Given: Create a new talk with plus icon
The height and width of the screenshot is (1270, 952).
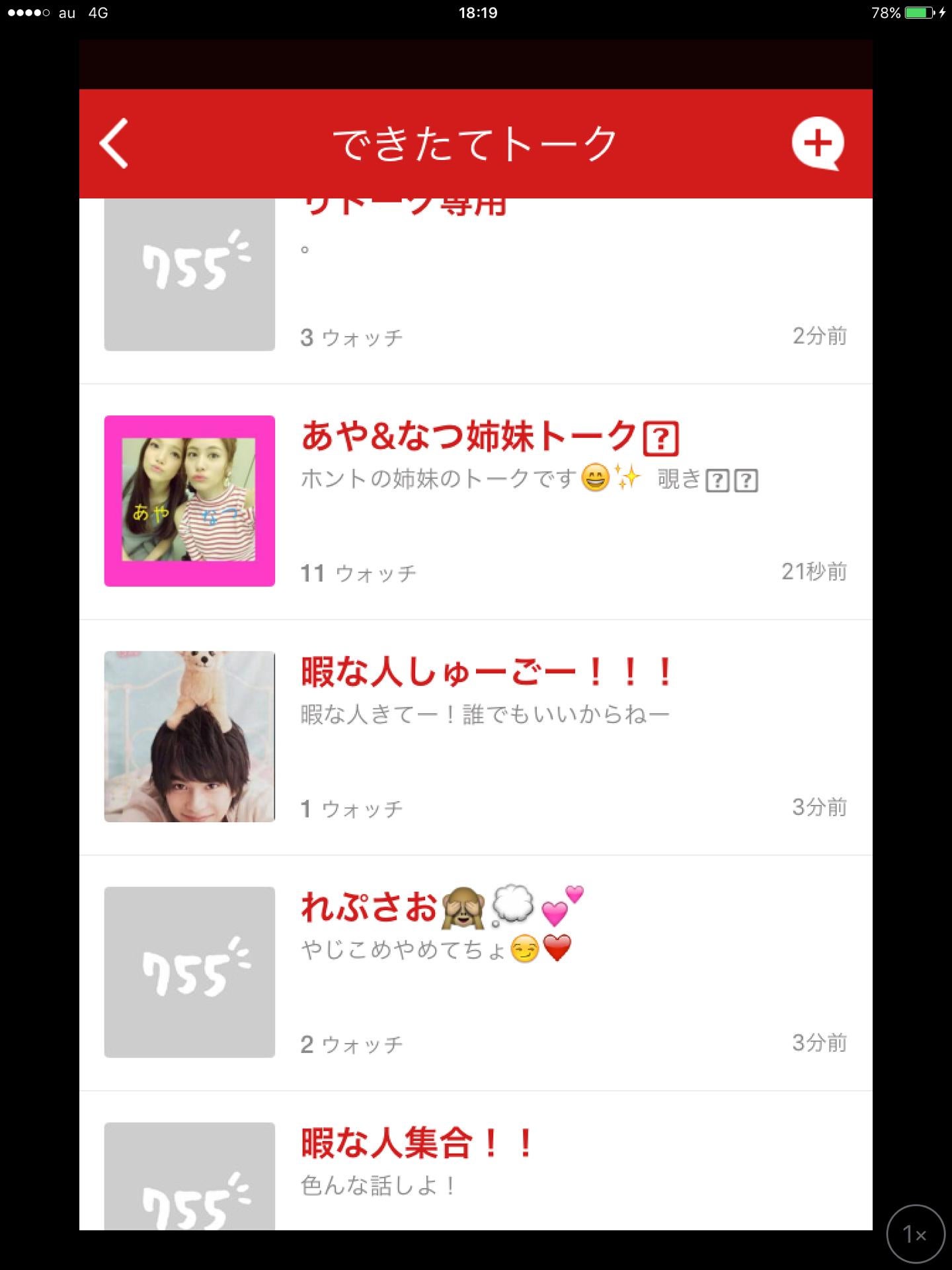Looking at the screenshot, I should (818, 144).
